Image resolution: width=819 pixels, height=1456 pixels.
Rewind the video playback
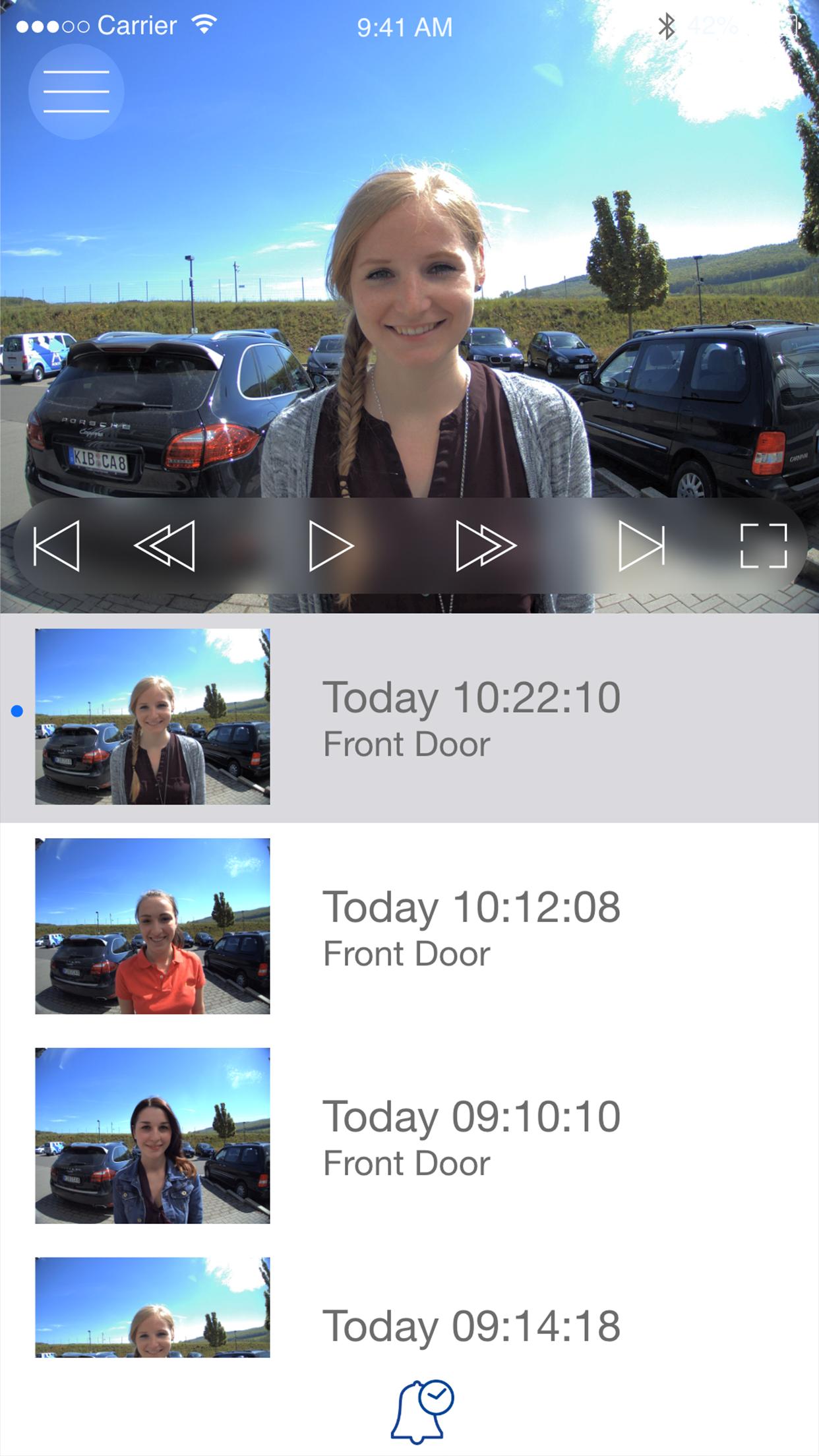(165, 545)
